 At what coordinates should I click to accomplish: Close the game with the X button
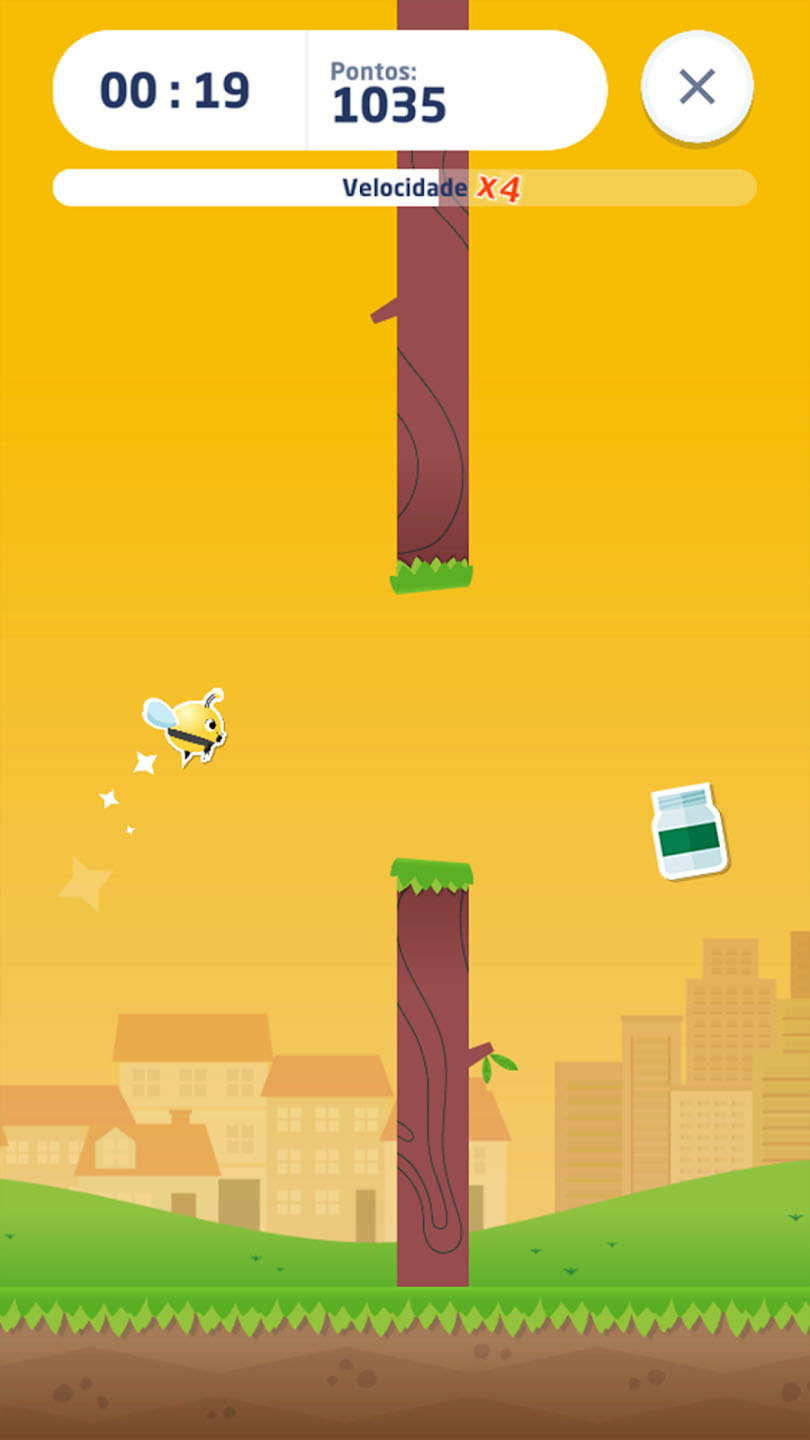(697, 88)
